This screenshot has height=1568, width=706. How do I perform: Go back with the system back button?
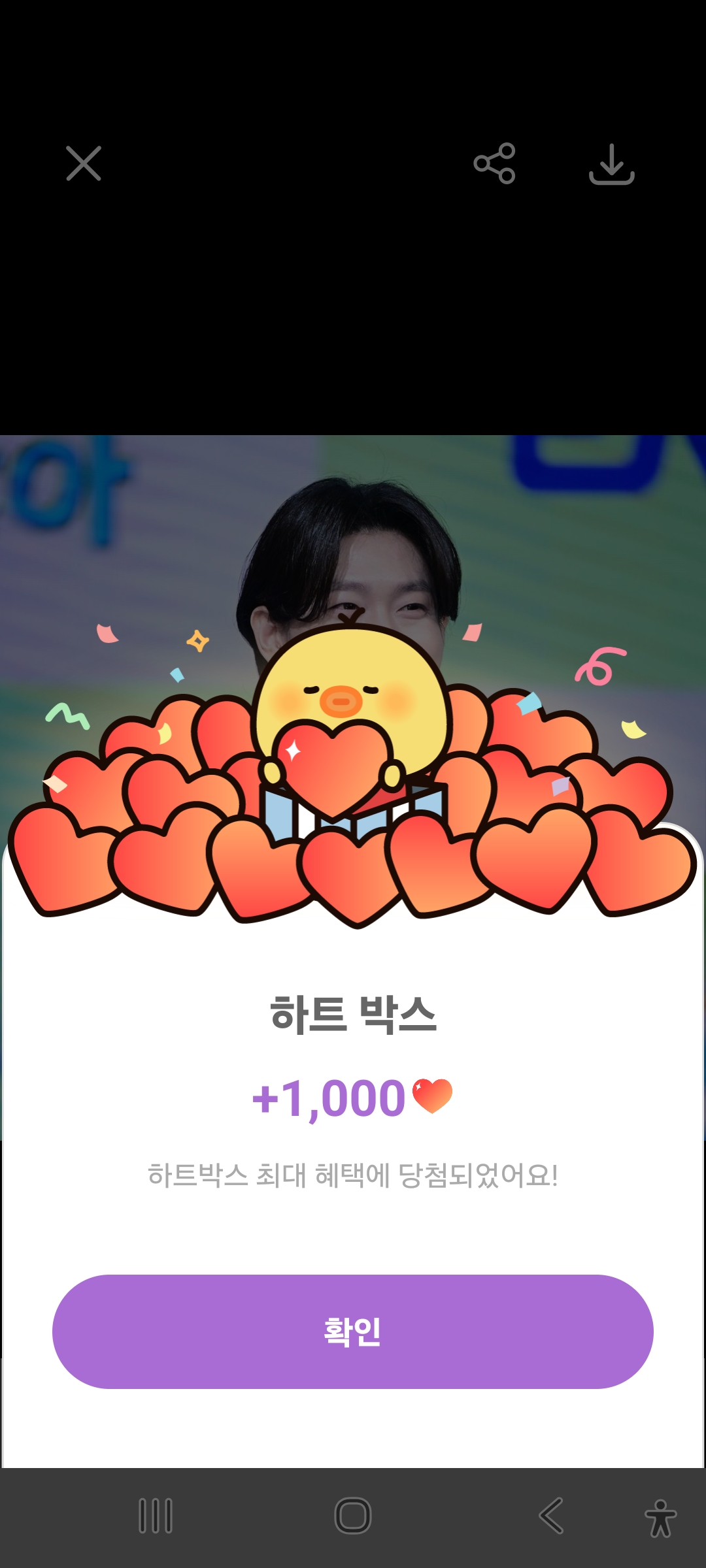(551, 1515)
